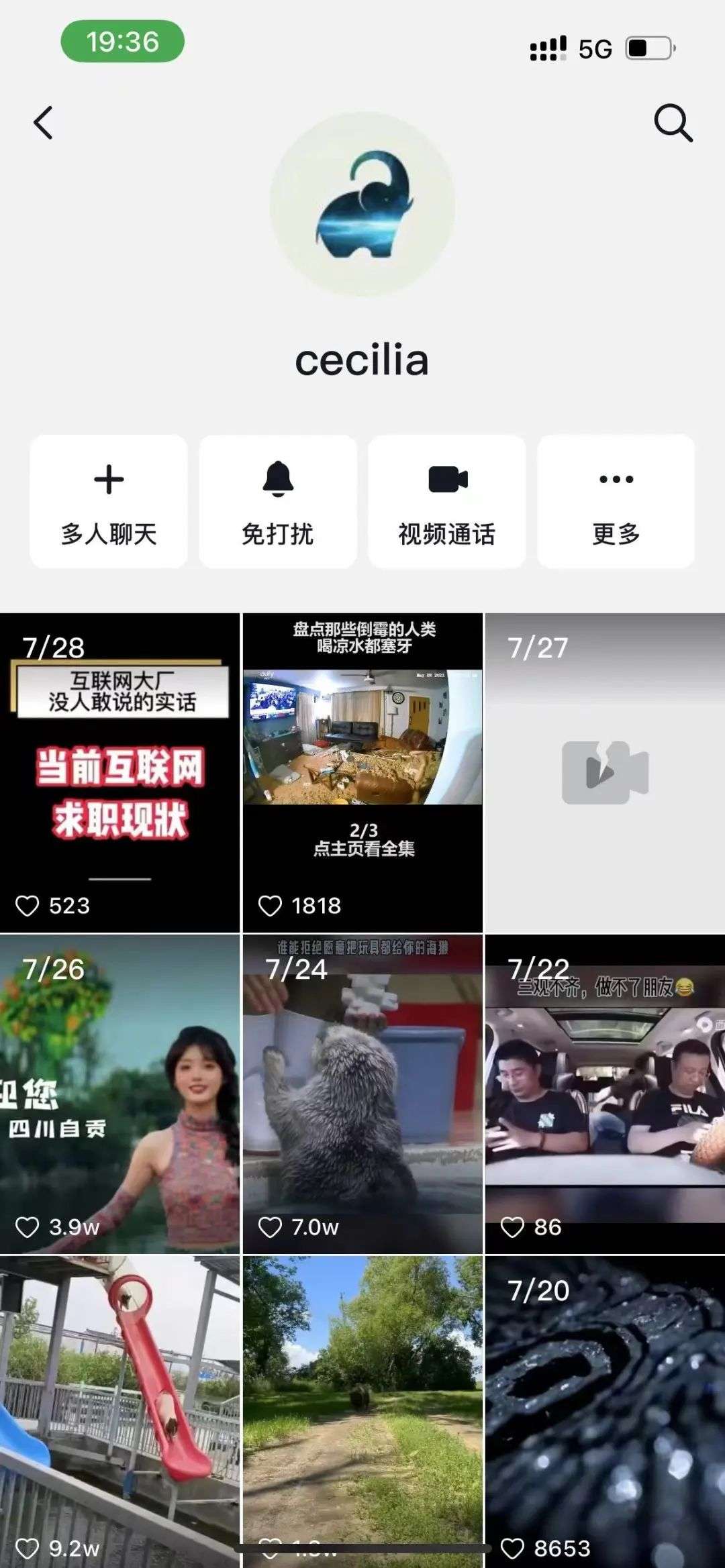Open the 7/27 broken video tile

coord(605,772)
